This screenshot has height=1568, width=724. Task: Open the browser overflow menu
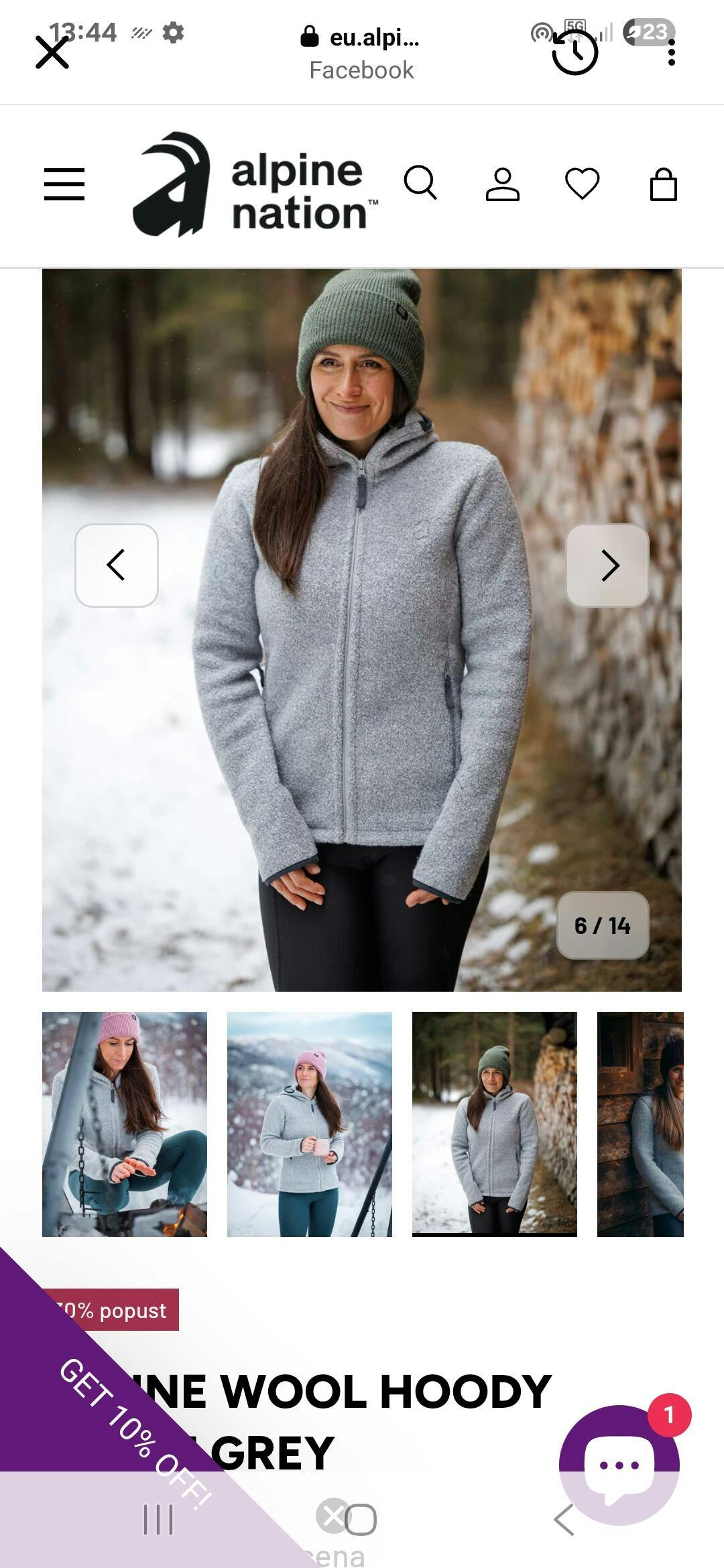(x=671, y=53)
